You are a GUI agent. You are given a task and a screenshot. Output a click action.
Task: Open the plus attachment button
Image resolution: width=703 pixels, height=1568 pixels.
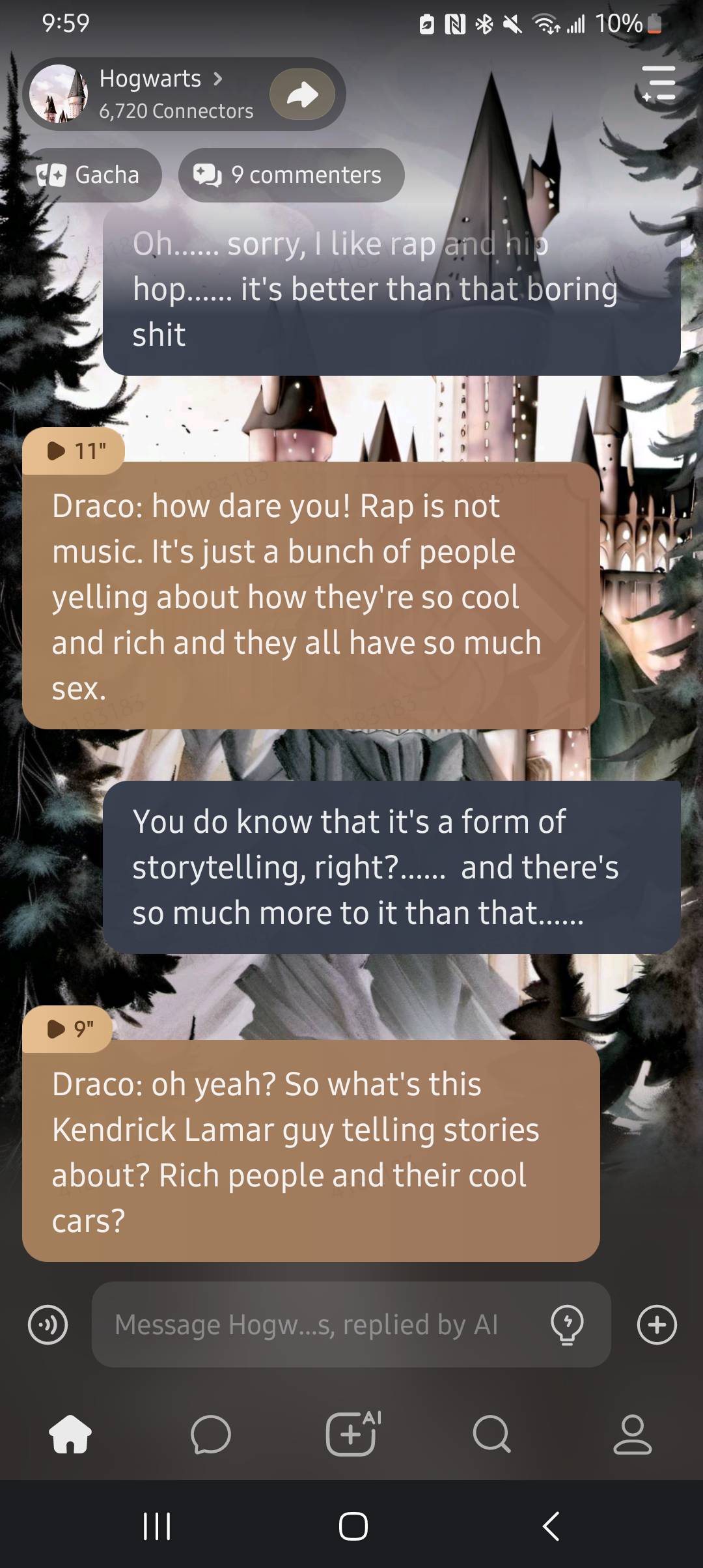pyautogui.click(x=657, y=1324)
